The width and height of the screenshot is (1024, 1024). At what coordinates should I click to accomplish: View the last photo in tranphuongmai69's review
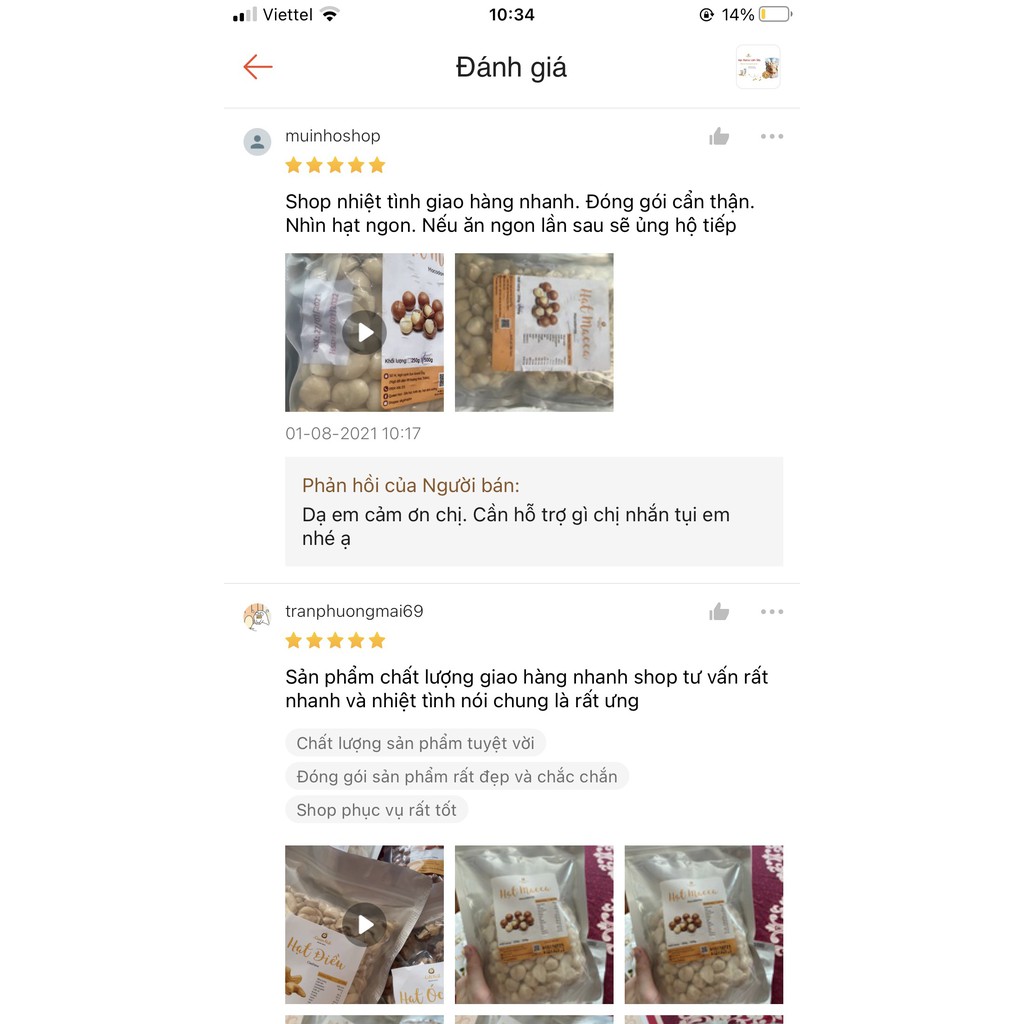click(x=703, y=924)
